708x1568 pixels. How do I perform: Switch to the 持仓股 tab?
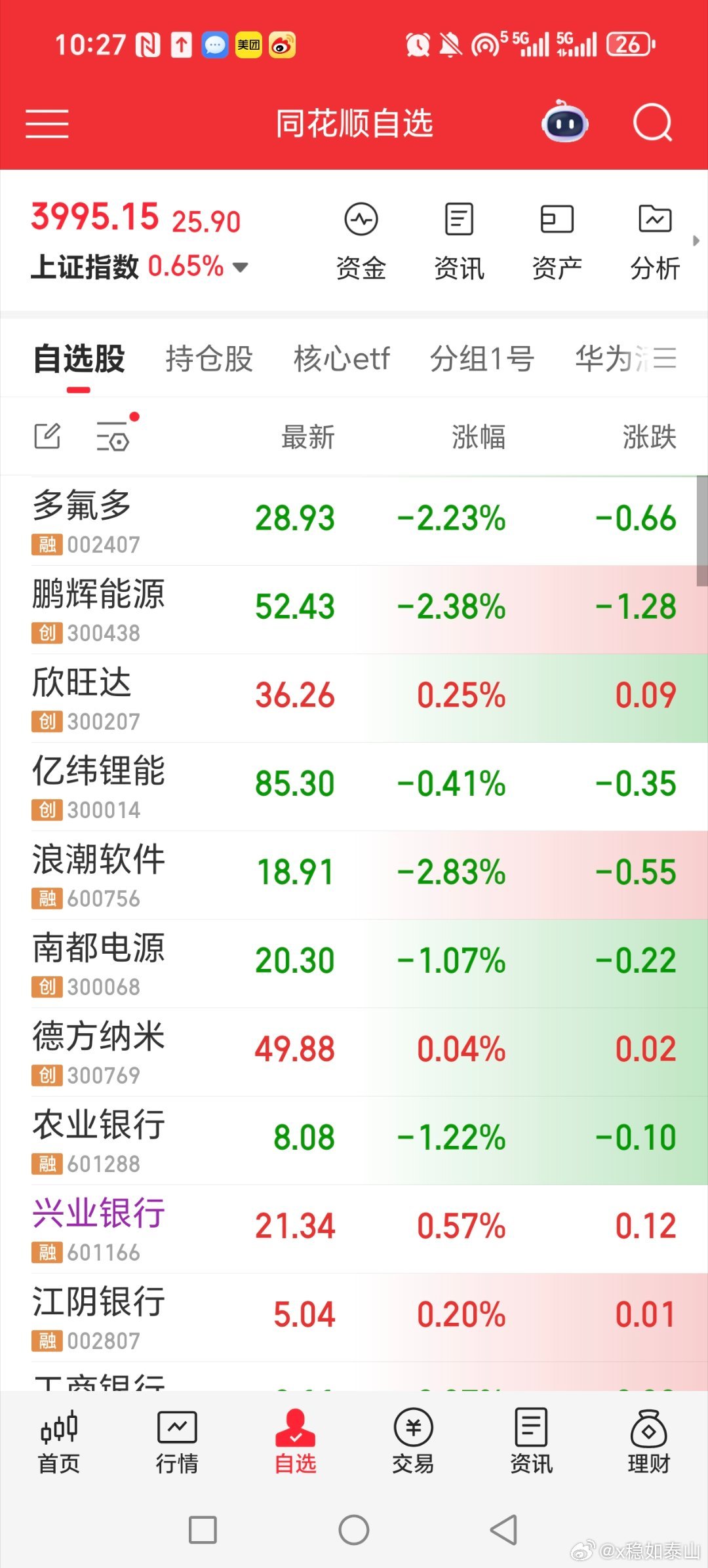(x=208, y=358)
